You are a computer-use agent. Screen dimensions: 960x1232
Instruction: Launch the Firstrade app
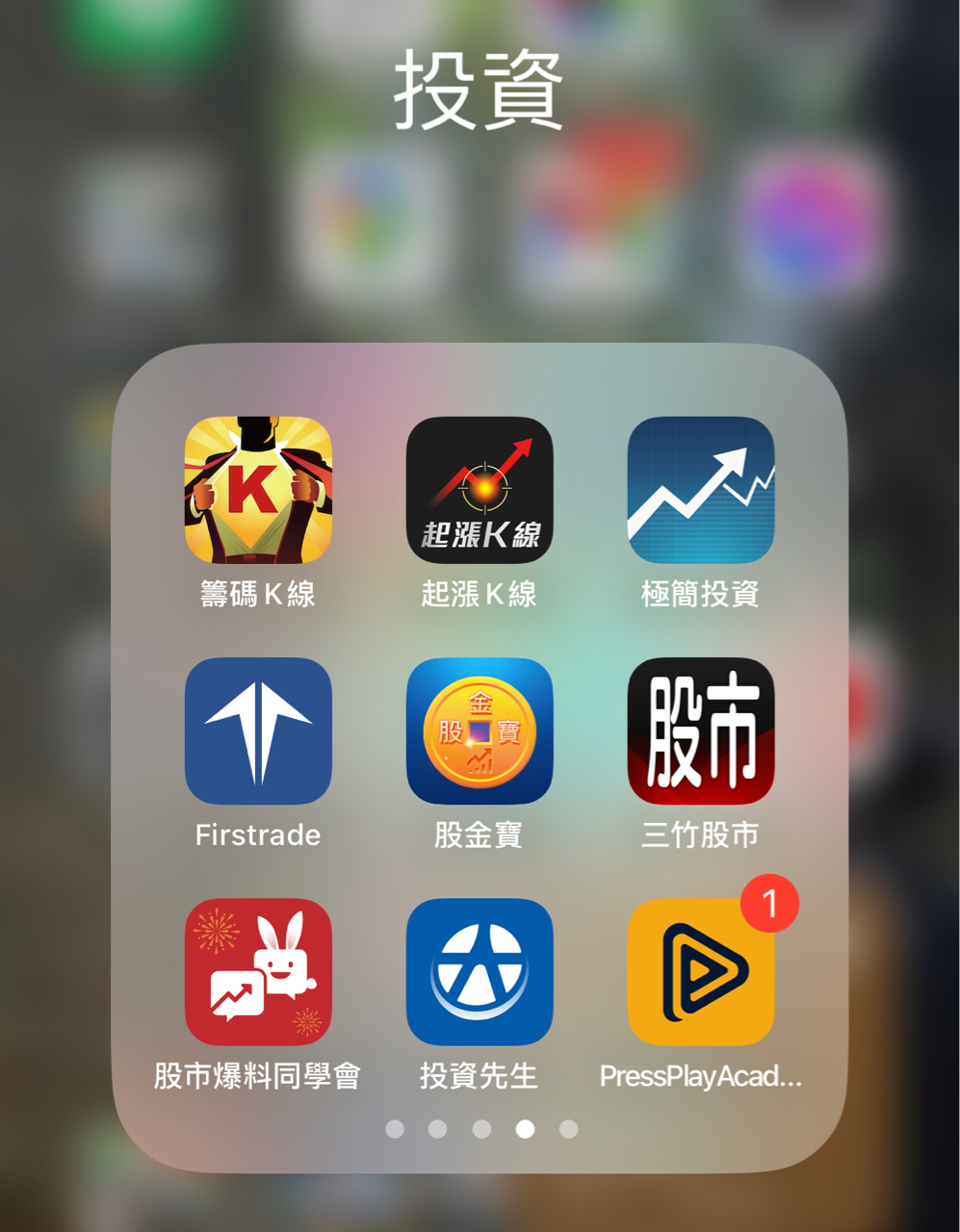click(258, 731)
